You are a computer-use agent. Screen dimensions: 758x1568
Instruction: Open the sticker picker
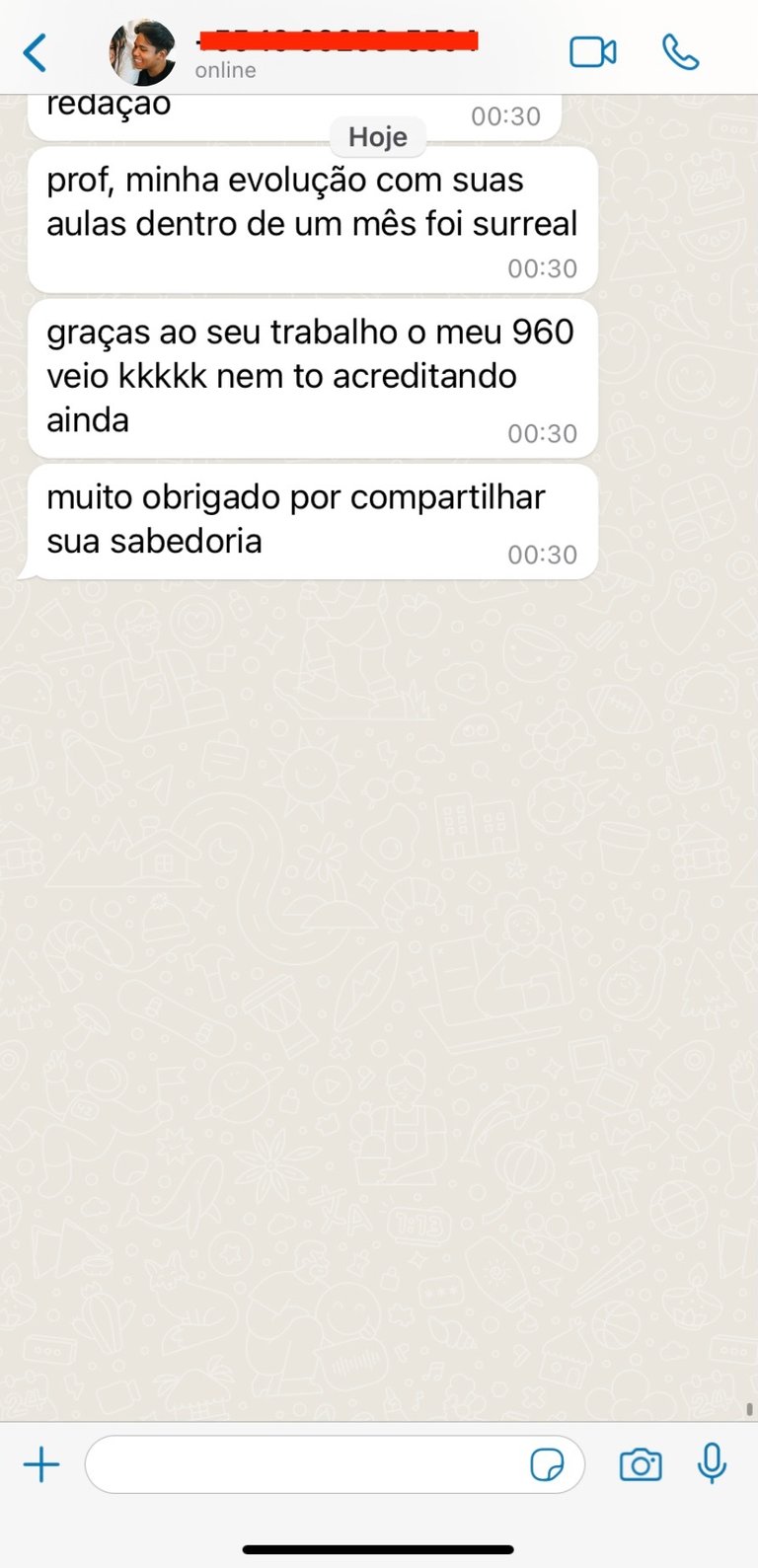tap(547, 1464)
